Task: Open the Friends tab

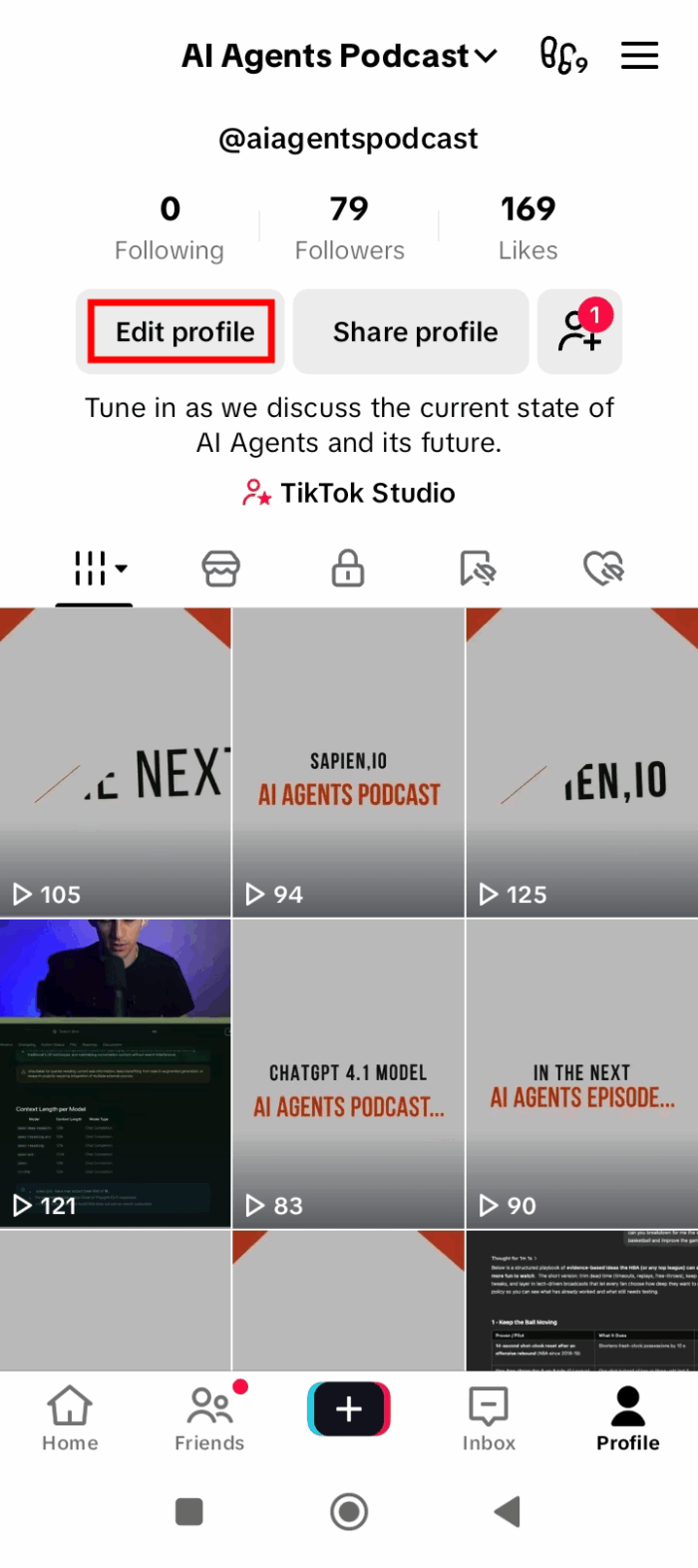Action: point(209,1417)
